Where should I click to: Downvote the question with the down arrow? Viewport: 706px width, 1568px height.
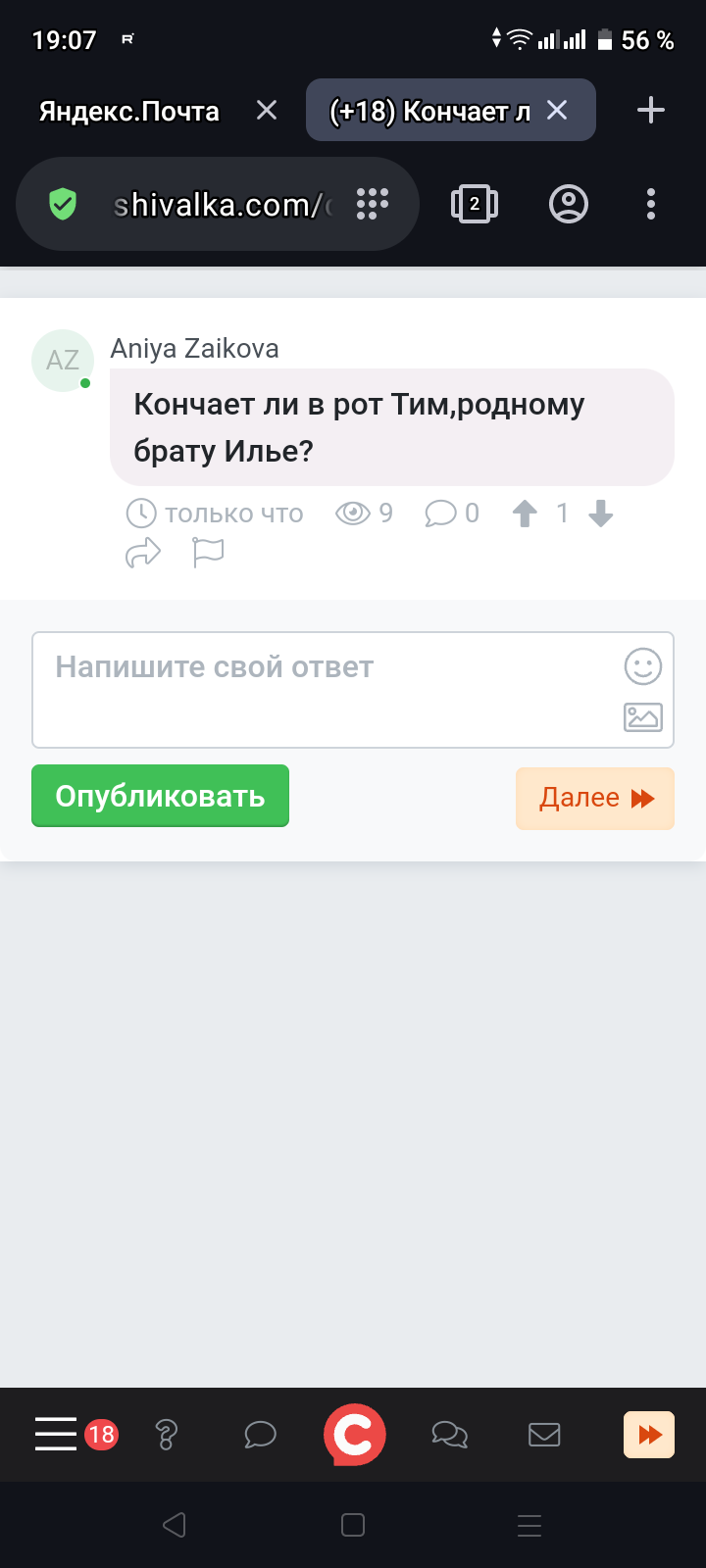point(600,514)
